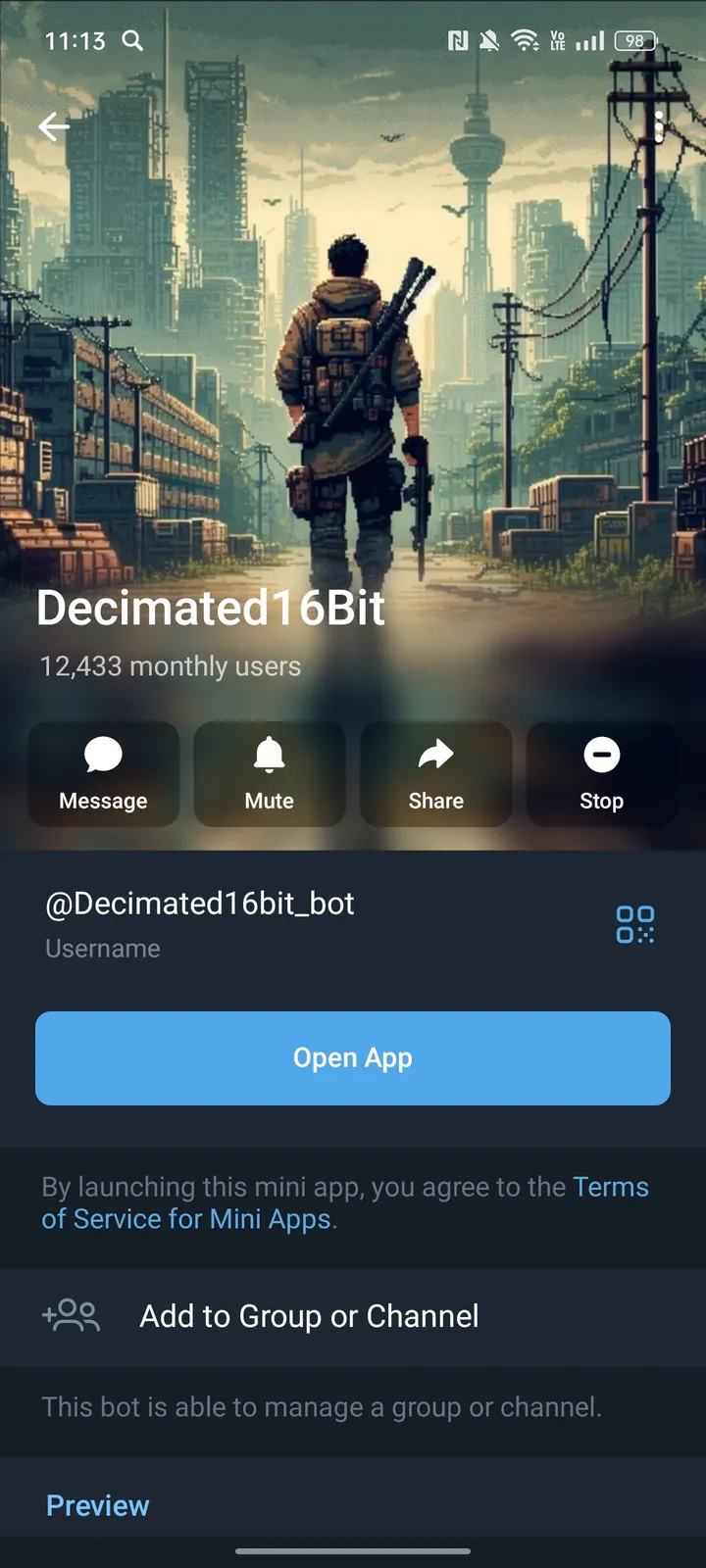
Task: Open Add to Group or Channel options
Action: (308, 1316)
